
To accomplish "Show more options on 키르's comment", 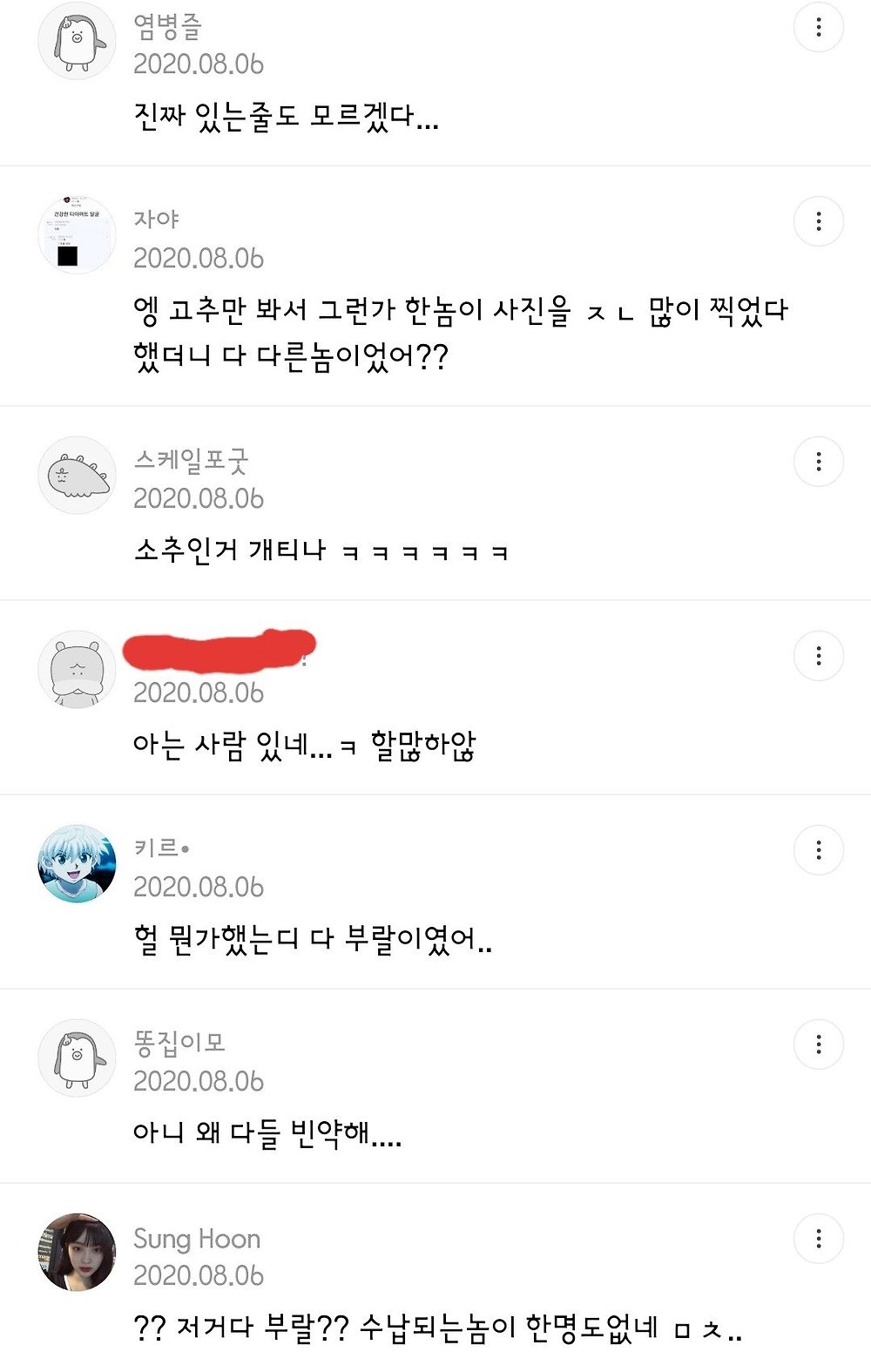I will (x=818, y=849).
